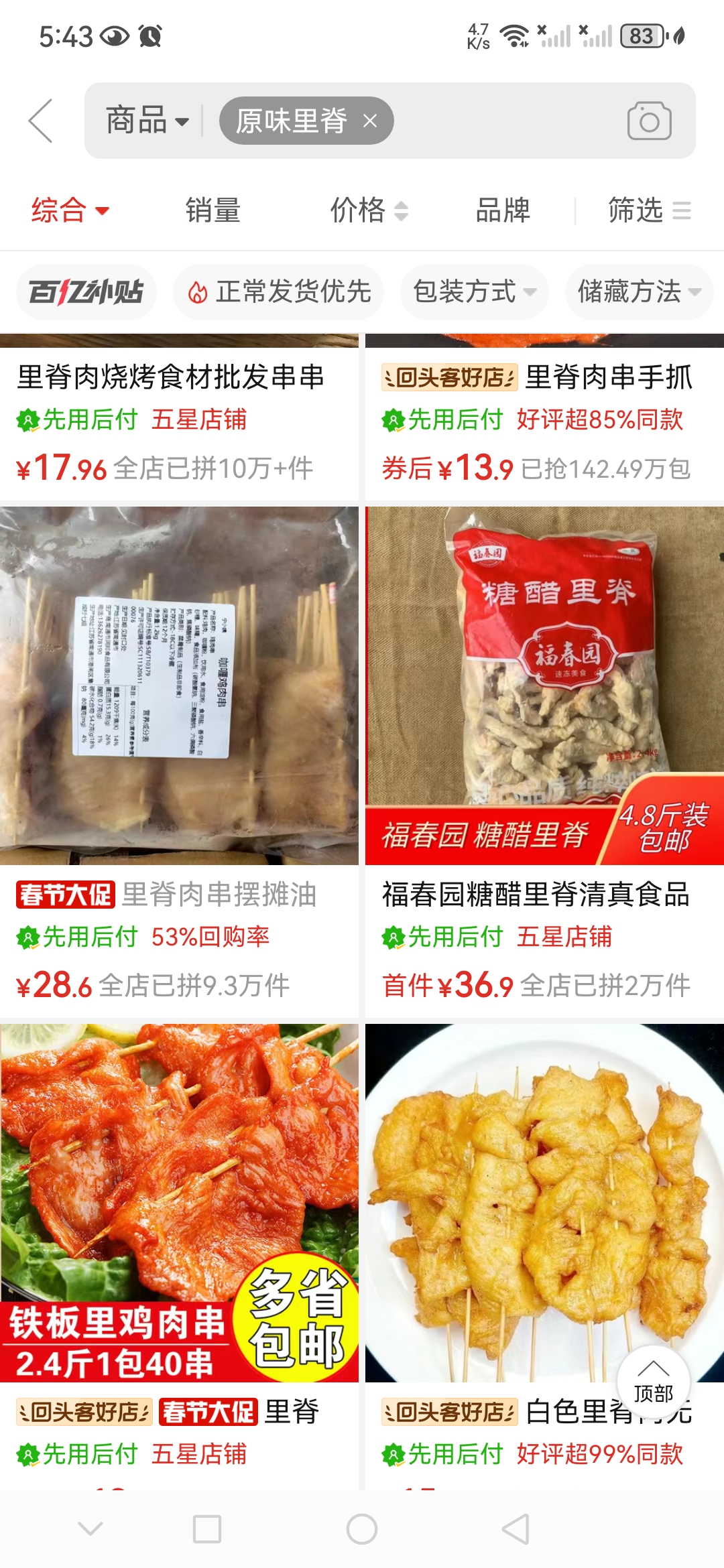The height and width of the screenshot is (1568, 724).
Task: Select the 综合 sort option
Action: click(x=70, y=210)
